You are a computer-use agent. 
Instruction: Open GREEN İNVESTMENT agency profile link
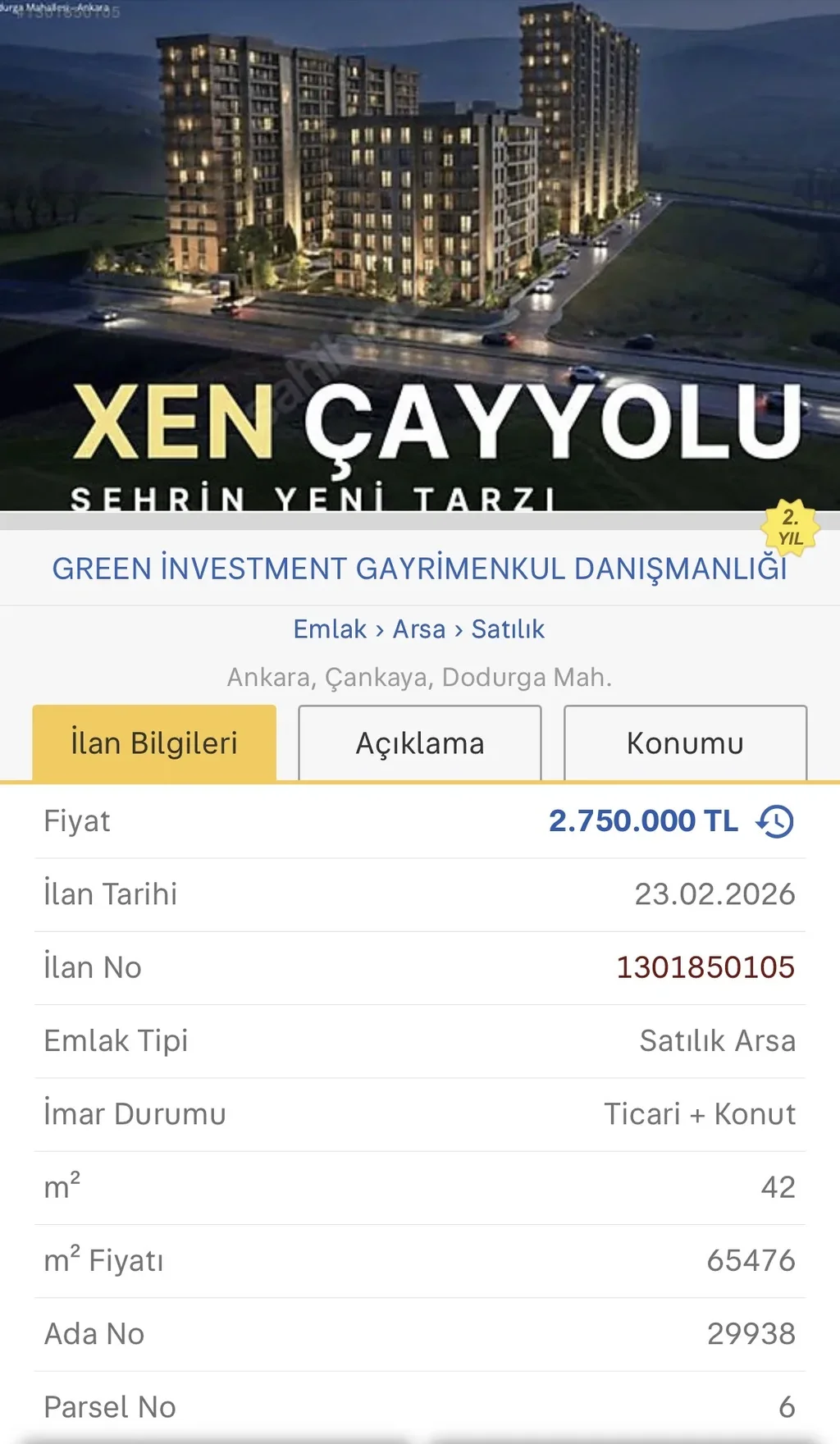[419, 569]
